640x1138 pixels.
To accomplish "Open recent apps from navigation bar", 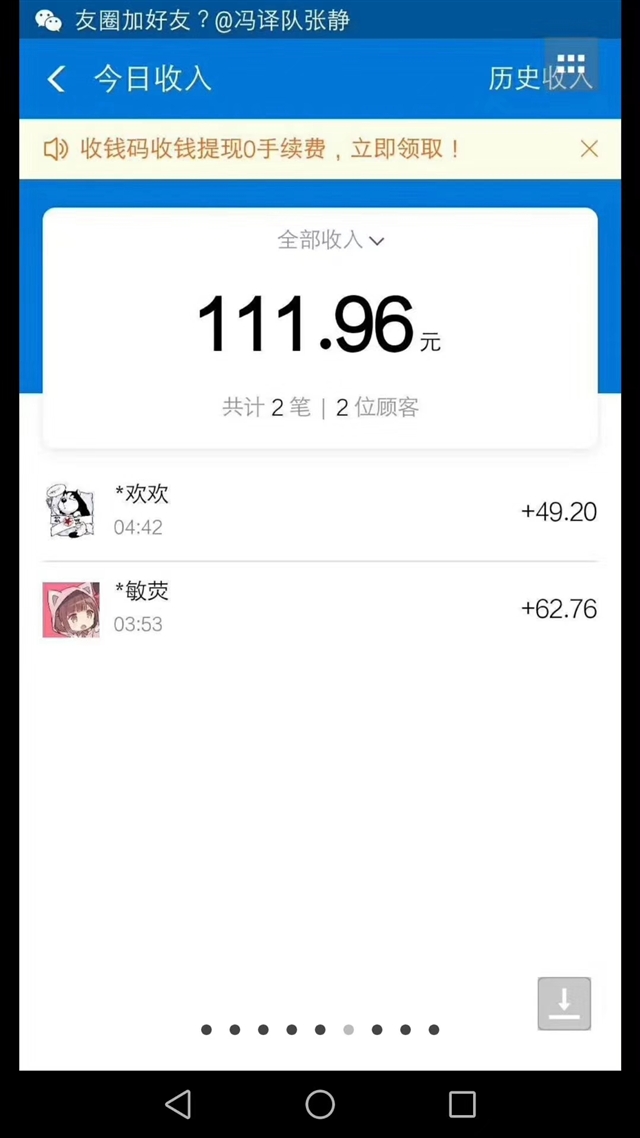I will (462, 1104).
